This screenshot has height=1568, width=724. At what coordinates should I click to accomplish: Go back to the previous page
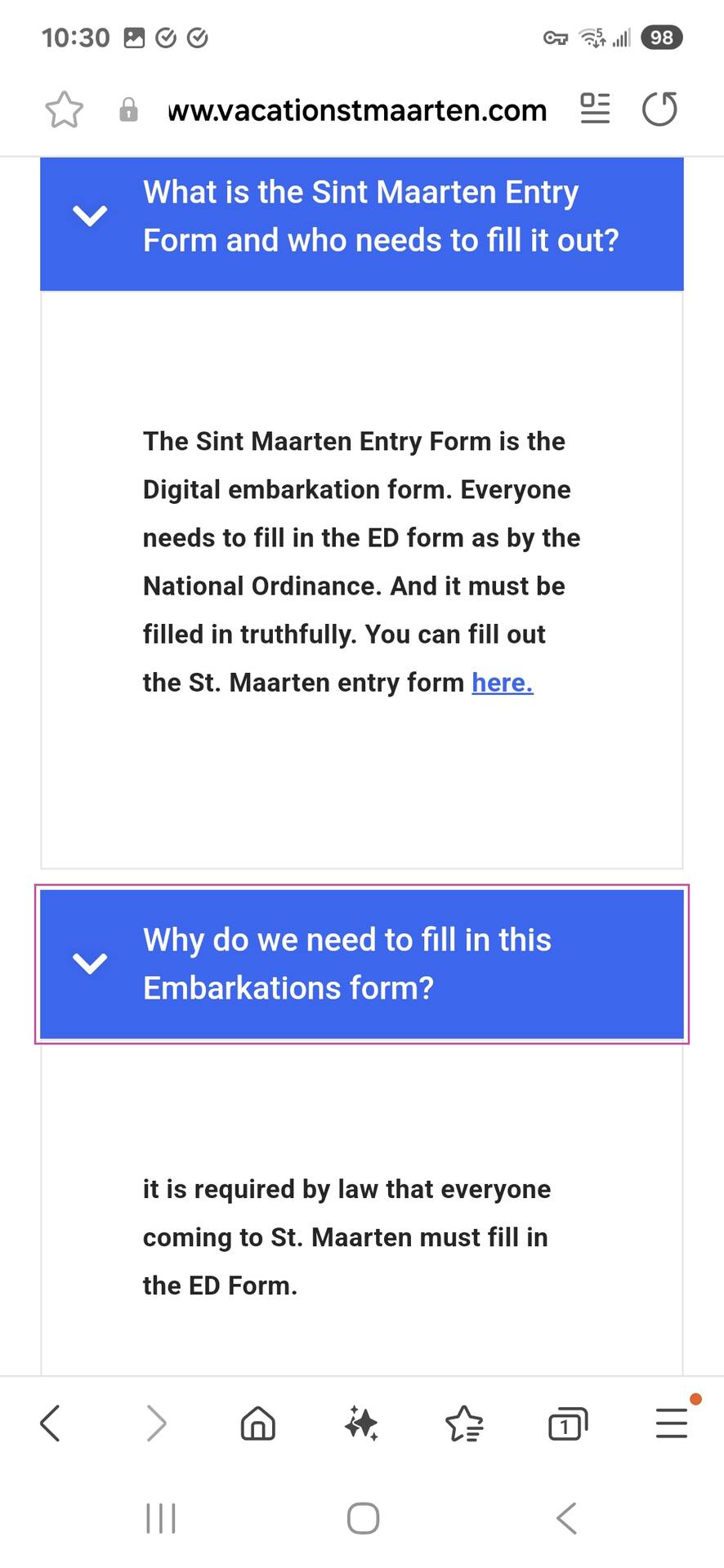click(51, 1423)
